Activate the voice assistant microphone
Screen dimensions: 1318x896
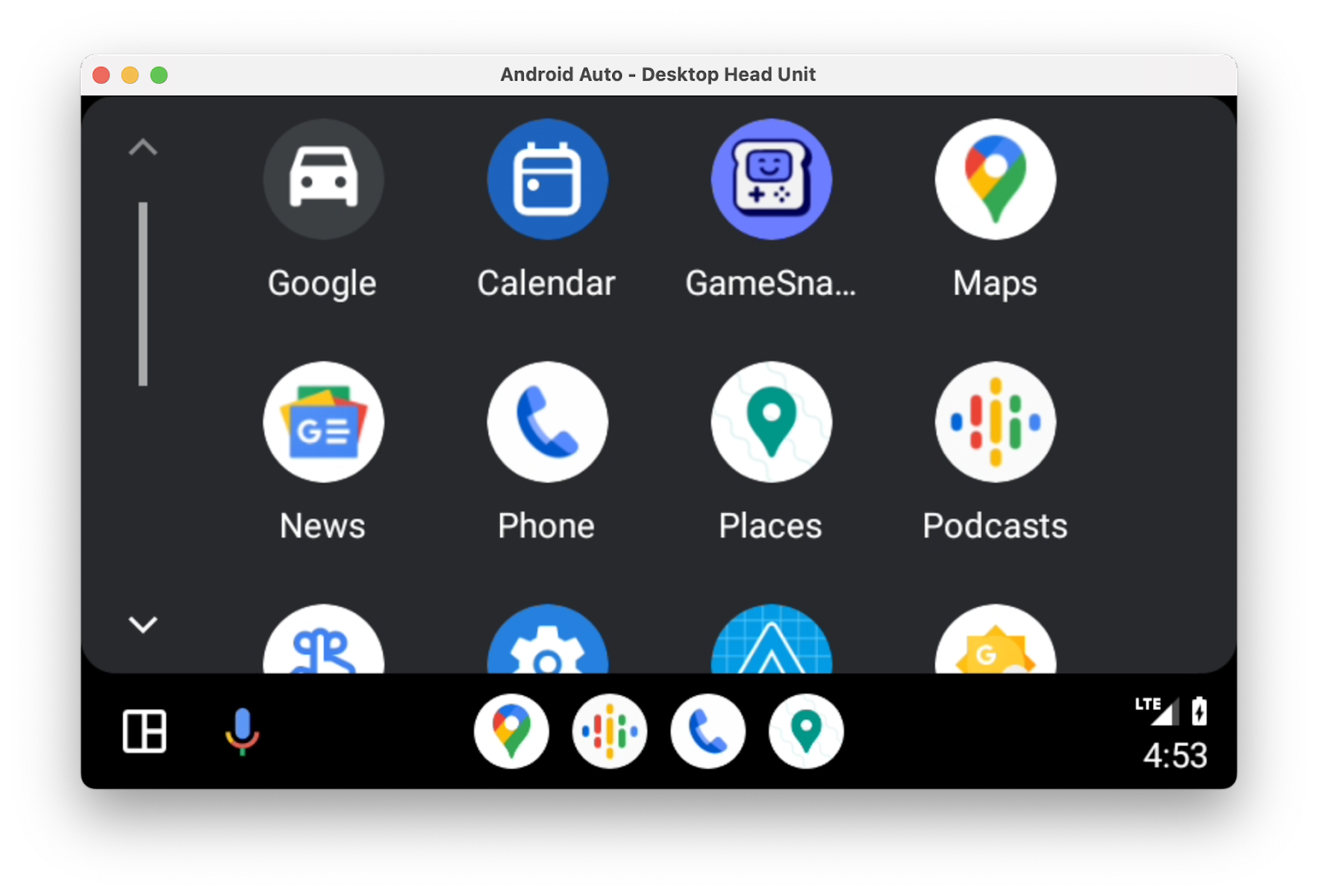242,731
